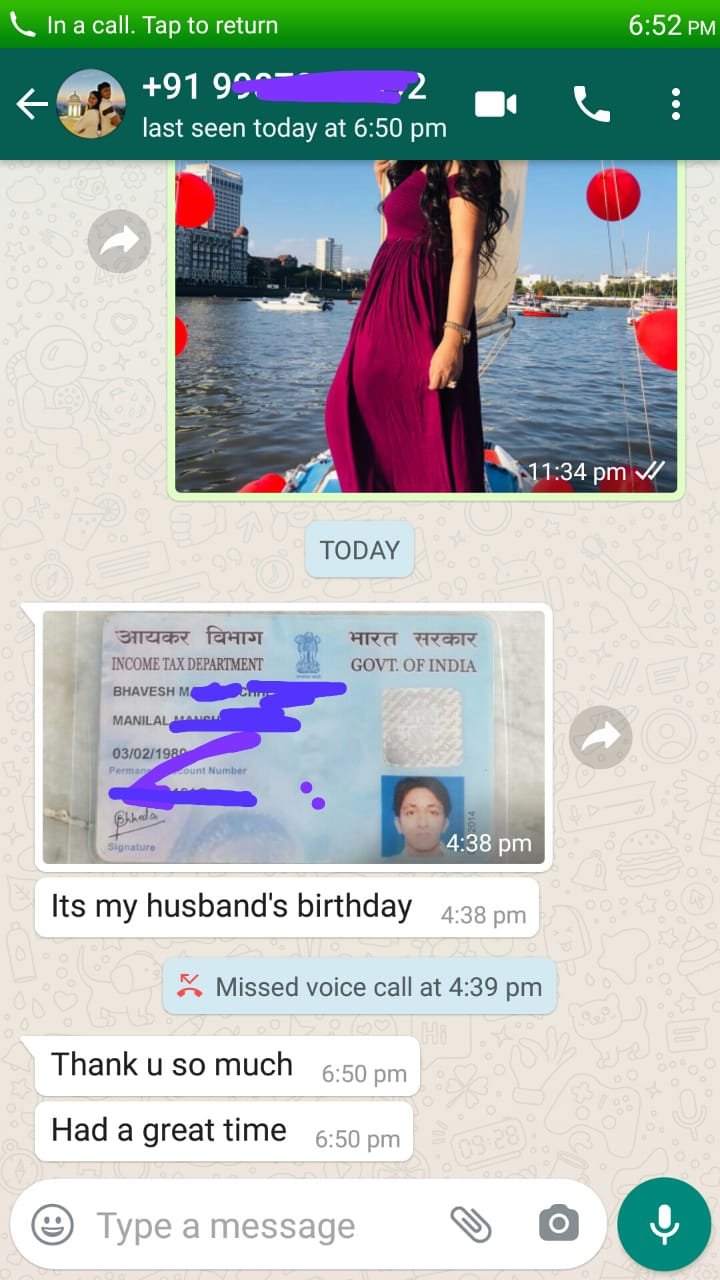Image resolution: width=720 pixels, height=1280 pixels.
Task: Record a voice message with microphone
Action: [x=664, y=1224]
